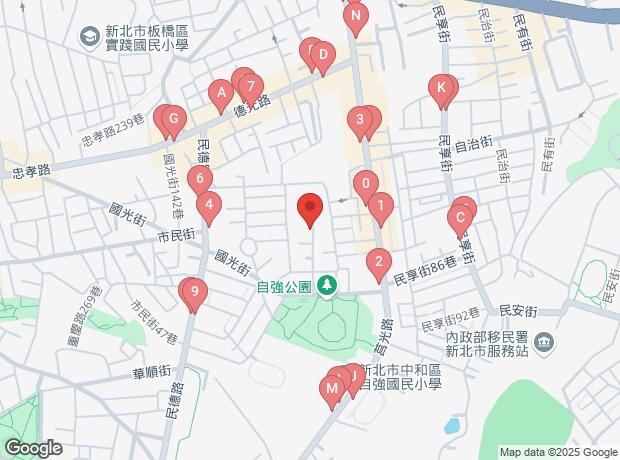Tap the marker labeled 7
The image size is (620, 460).
click(251, 85)
